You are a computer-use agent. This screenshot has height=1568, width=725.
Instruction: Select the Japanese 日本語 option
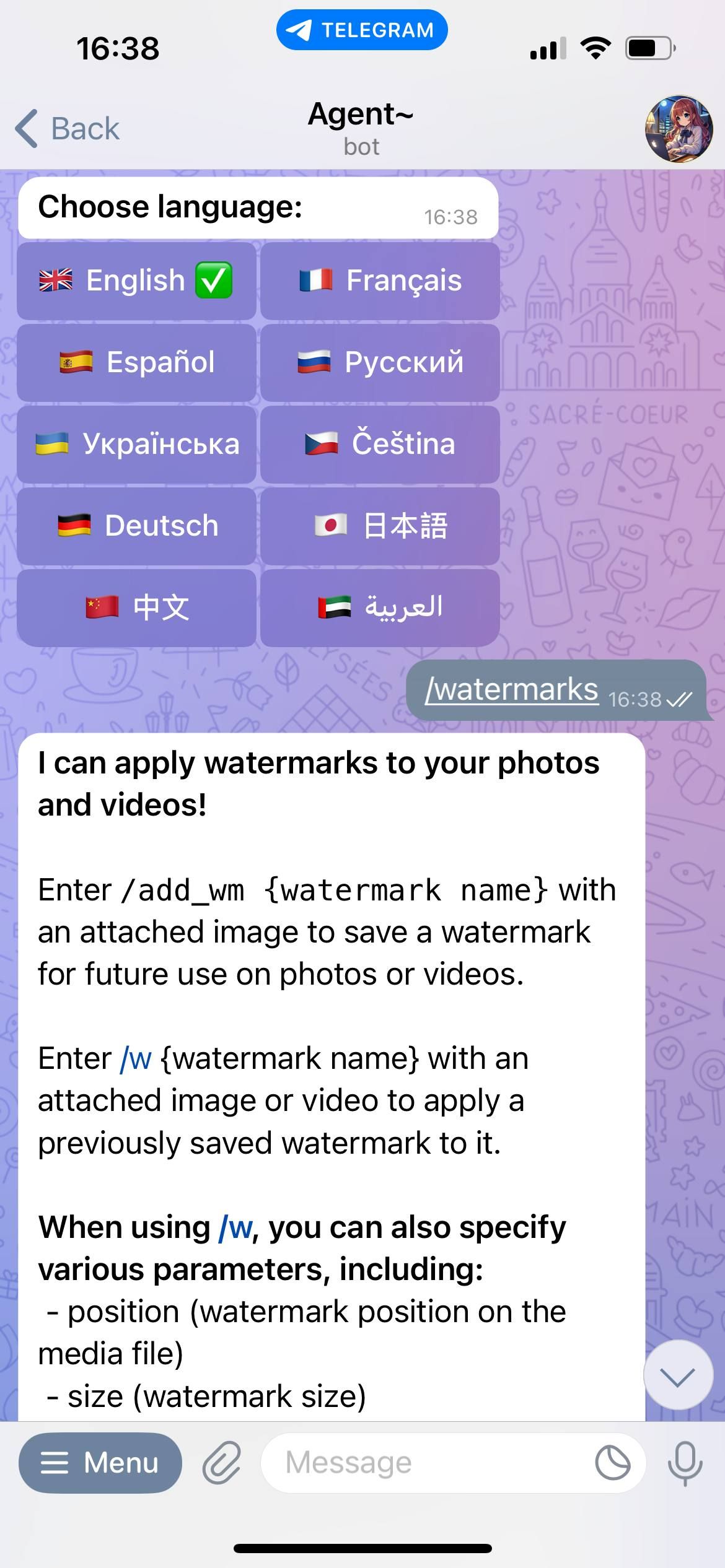point(380,526)
